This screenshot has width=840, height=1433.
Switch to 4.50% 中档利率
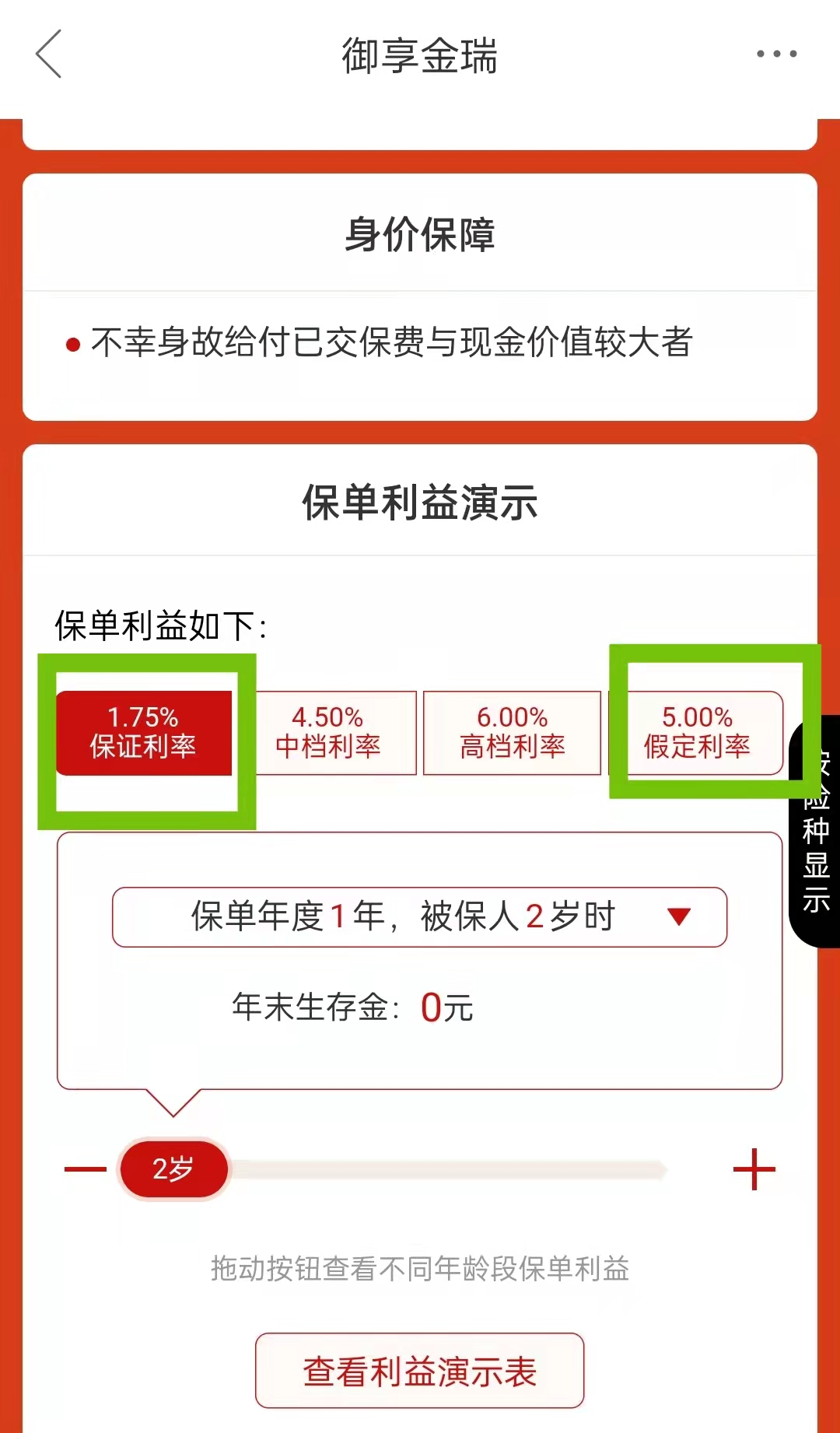click(x=328, y=732)
